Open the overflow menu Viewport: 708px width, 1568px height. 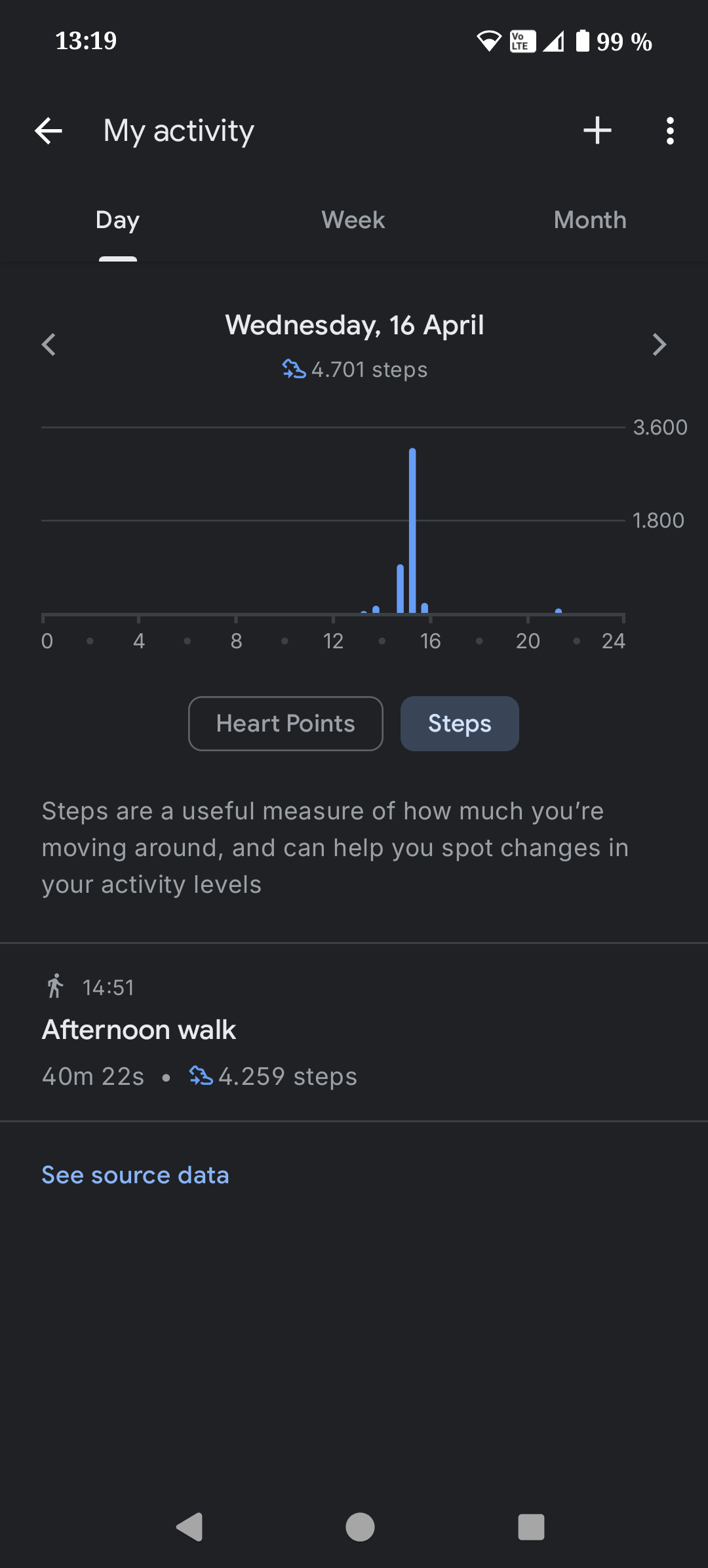tap(669, 131)
